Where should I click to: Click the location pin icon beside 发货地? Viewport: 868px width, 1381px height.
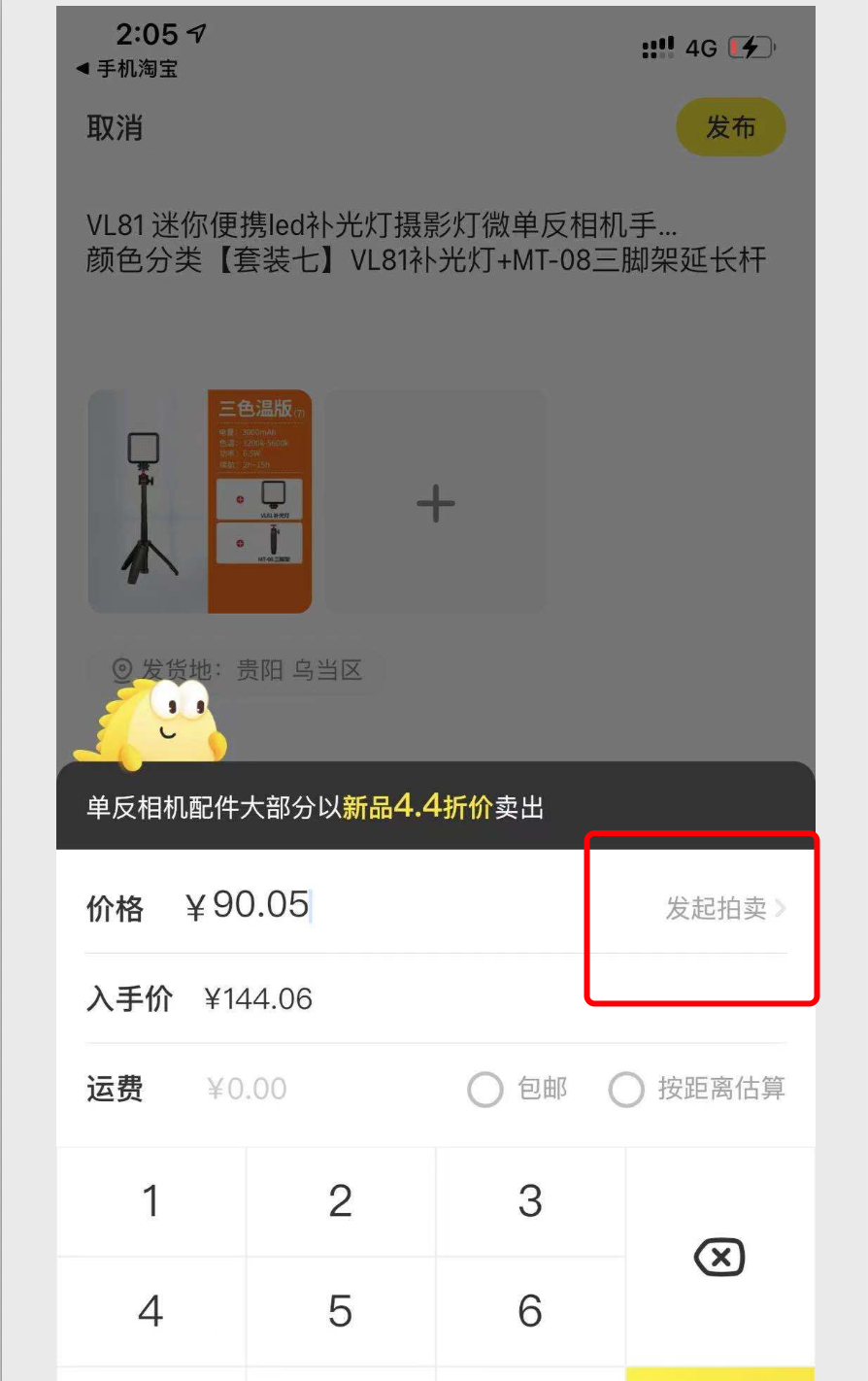[121, 670]
